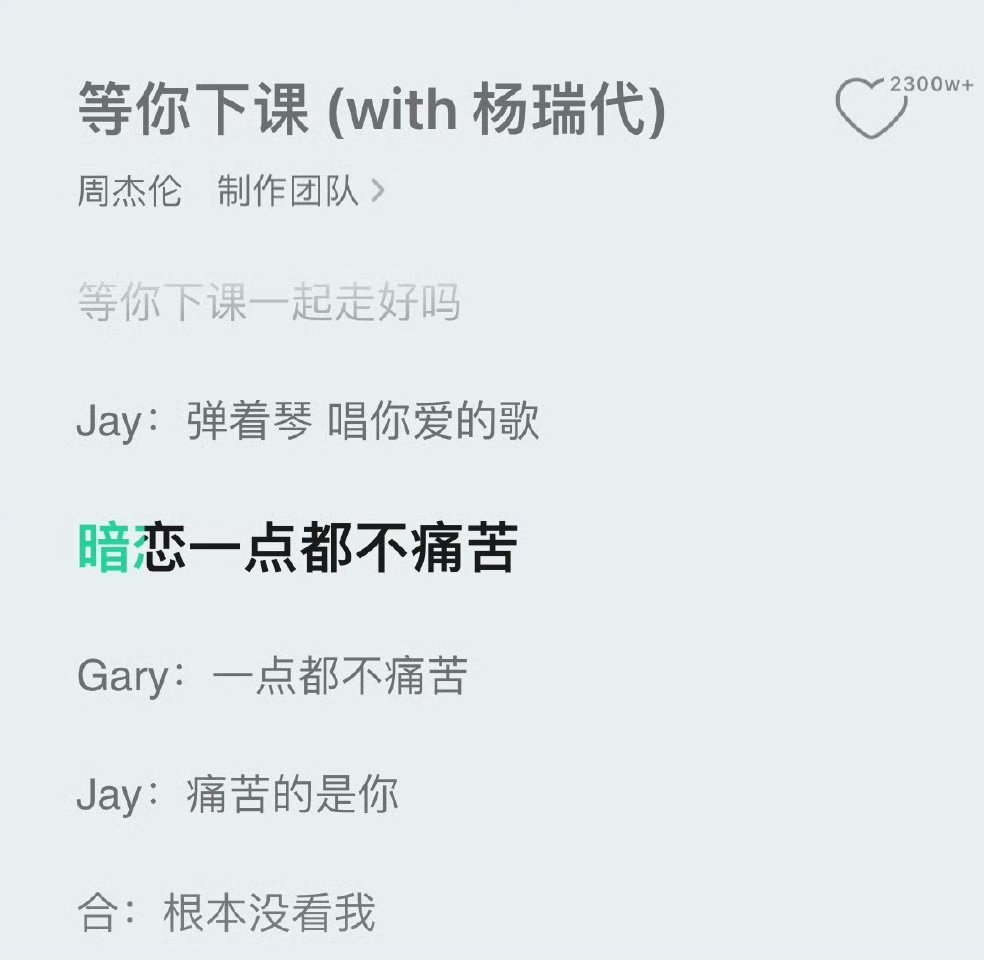Open artist 周杰伦's page
The width and height of the screenshot is (984, 960).
pyautogui.click(x=129, y=191)
